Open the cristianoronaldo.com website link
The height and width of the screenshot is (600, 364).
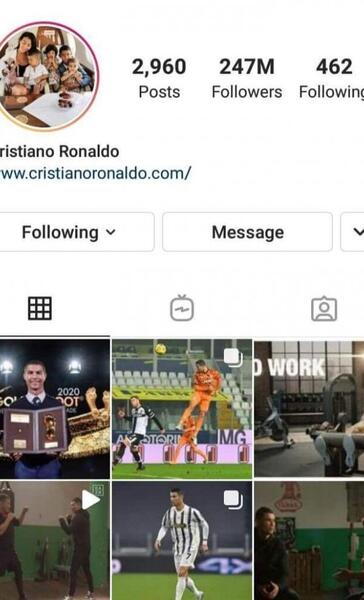coord(95,173)
